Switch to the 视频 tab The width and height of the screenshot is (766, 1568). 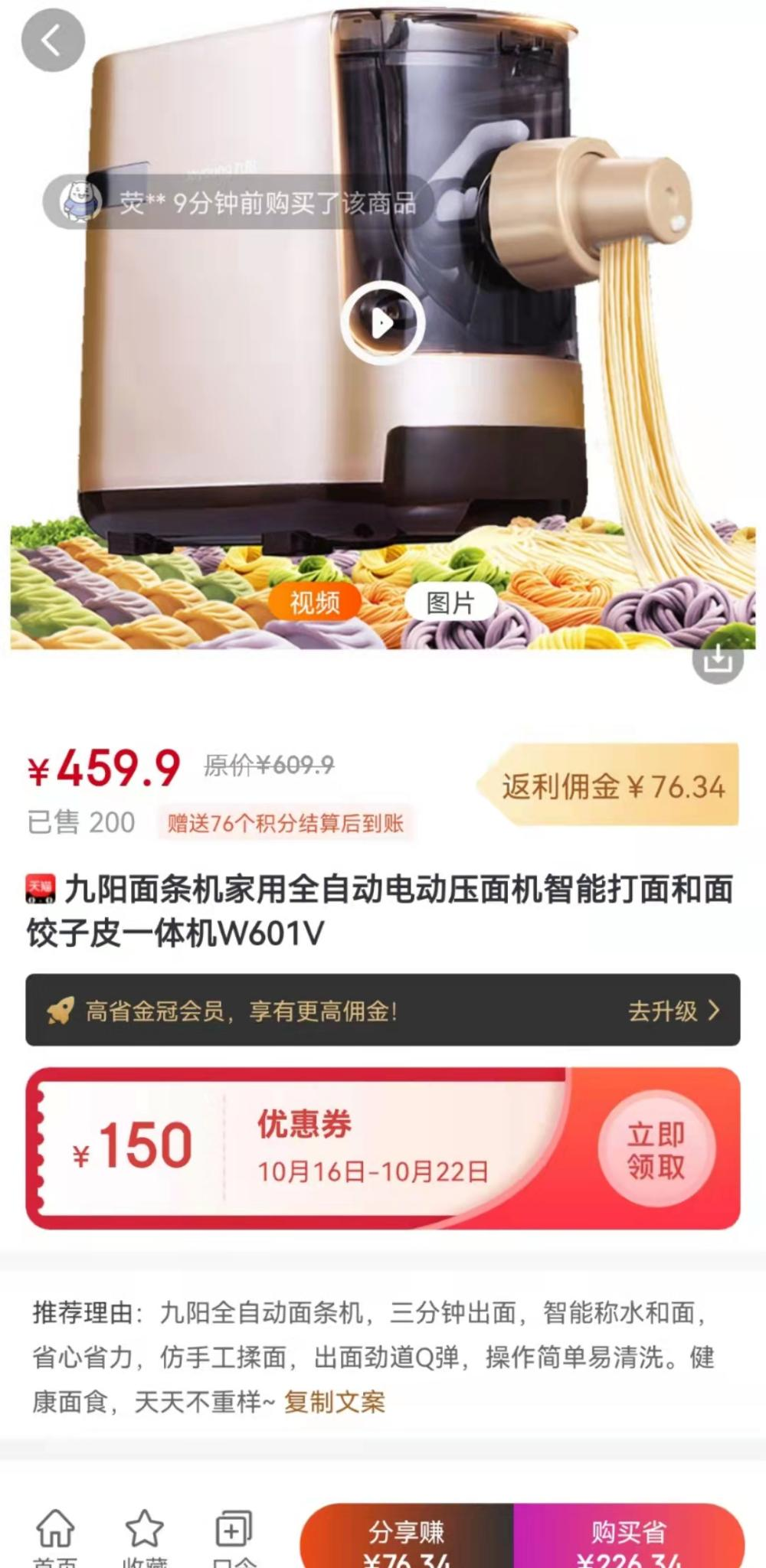tap(314, 603)
